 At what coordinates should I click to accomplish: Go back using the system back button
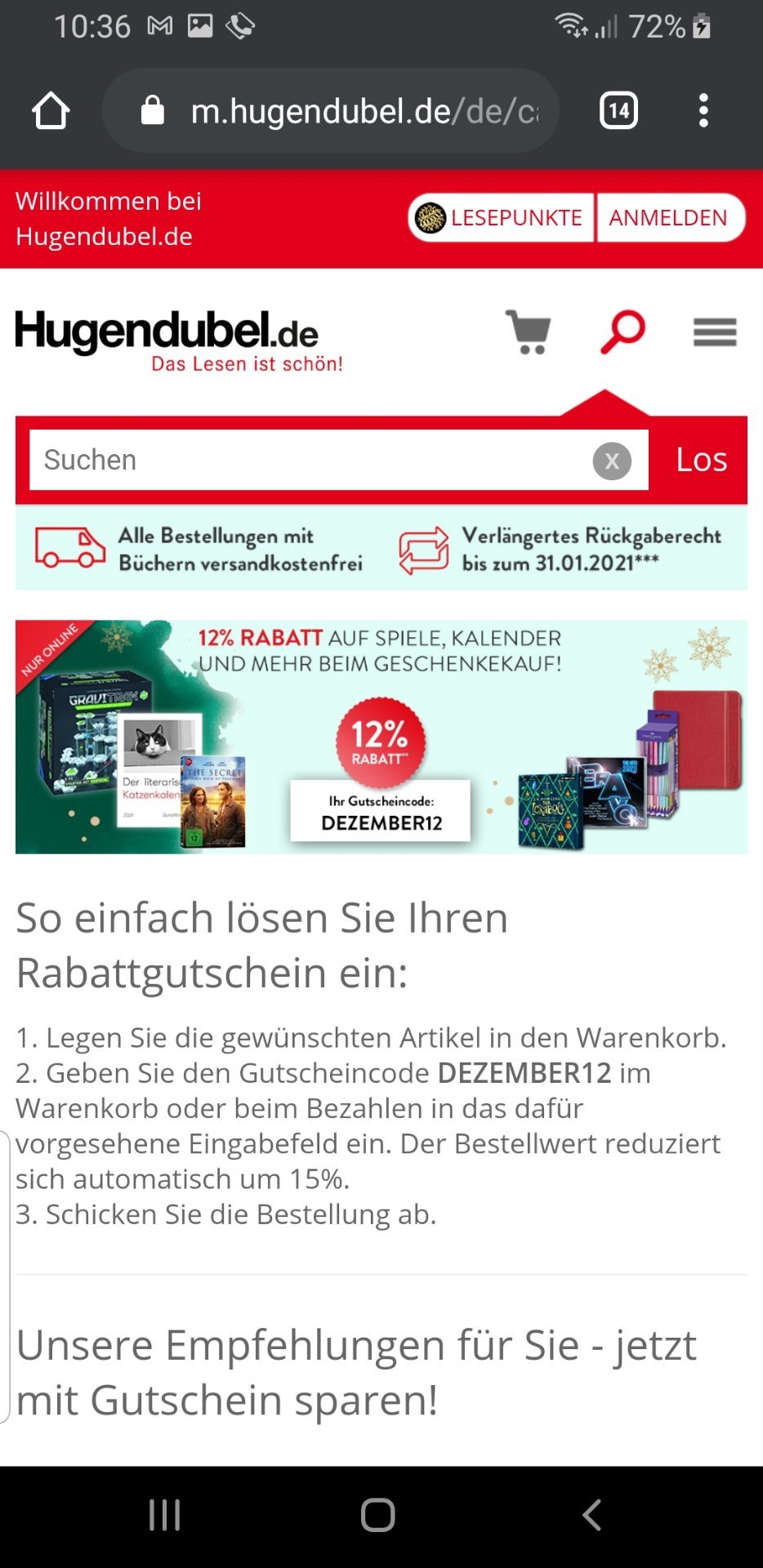591,1515
